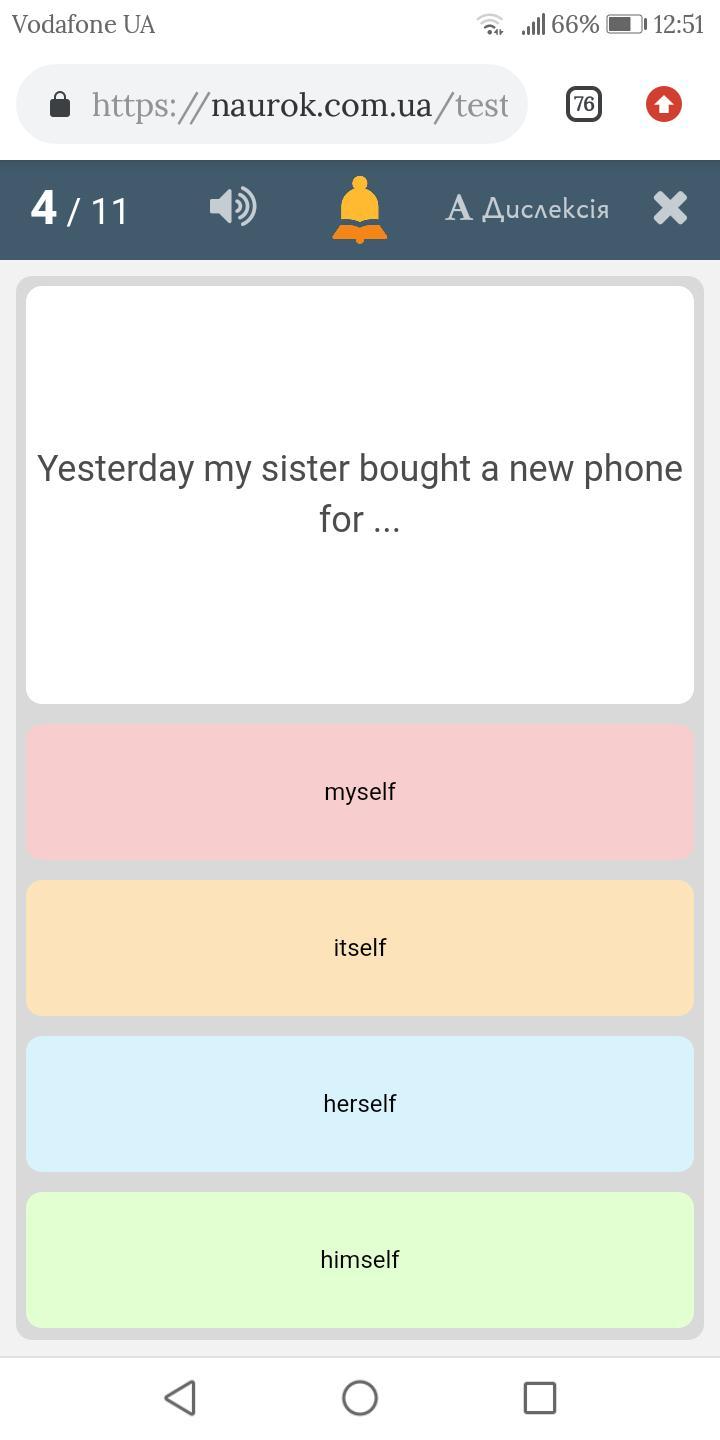Close the test with the X
This screenshot has height=1440, width=720.
pos(670,208)
